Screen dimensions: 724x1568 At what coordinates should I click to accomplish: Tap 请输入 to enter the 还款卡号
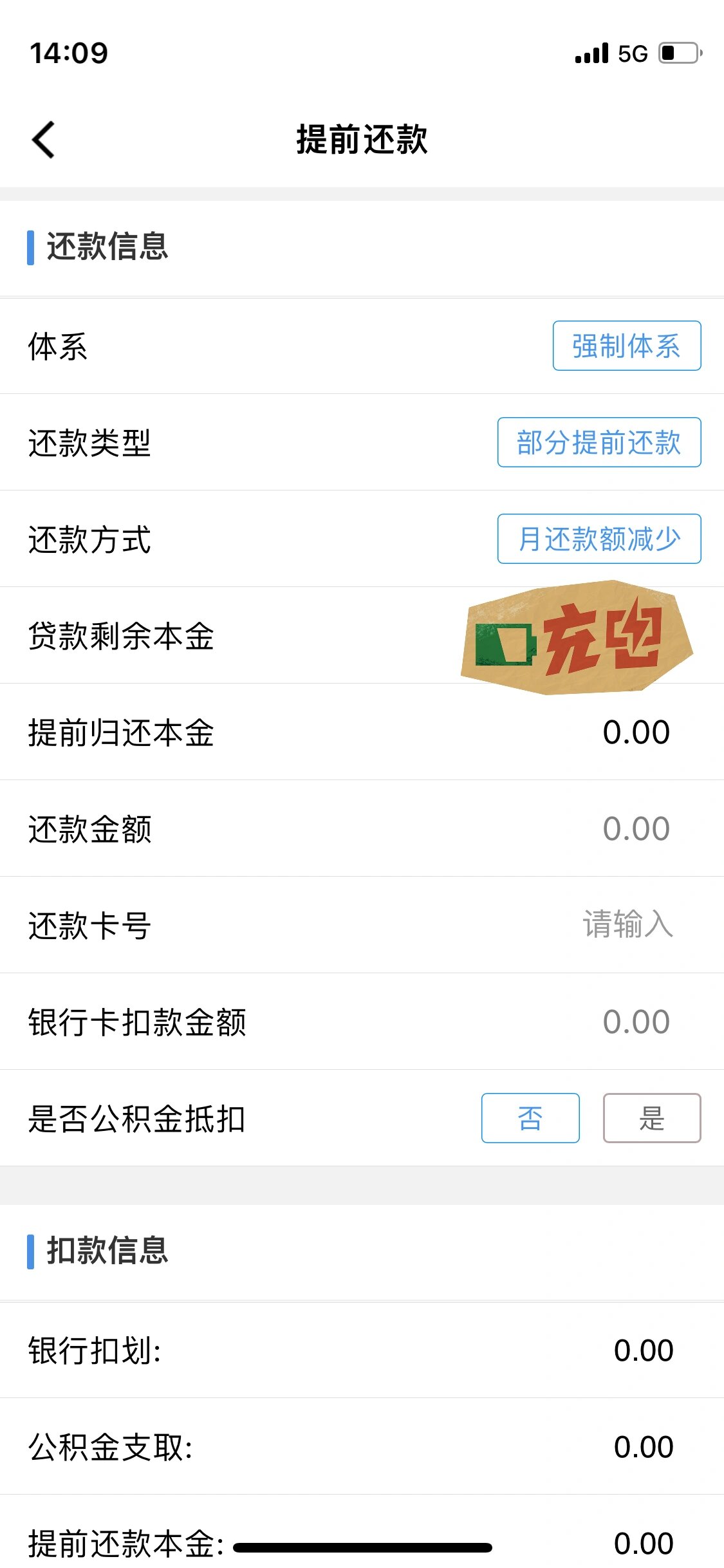coord(627,924)
